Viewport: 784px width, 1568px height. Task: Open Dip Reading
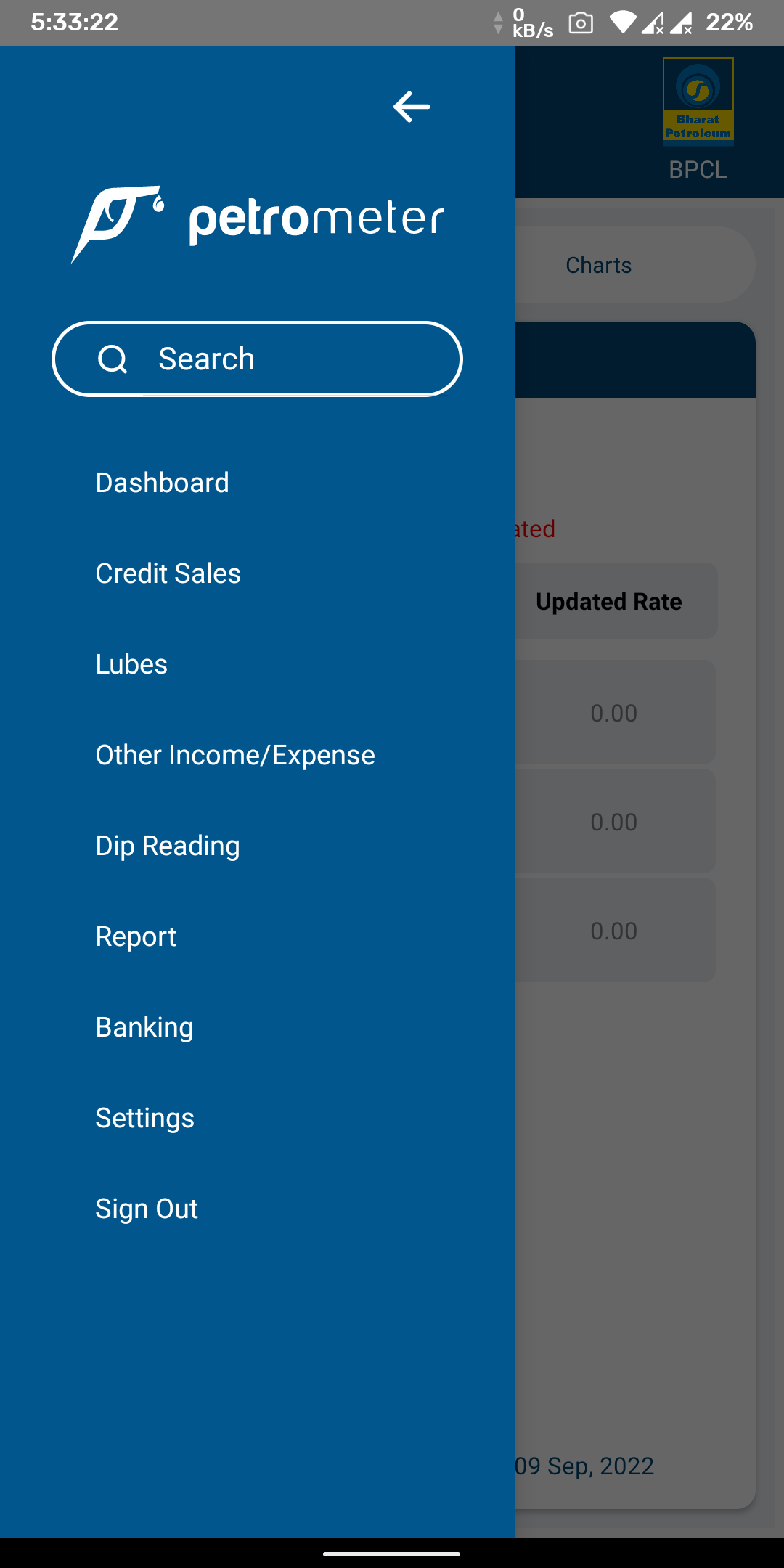[168, 846]
